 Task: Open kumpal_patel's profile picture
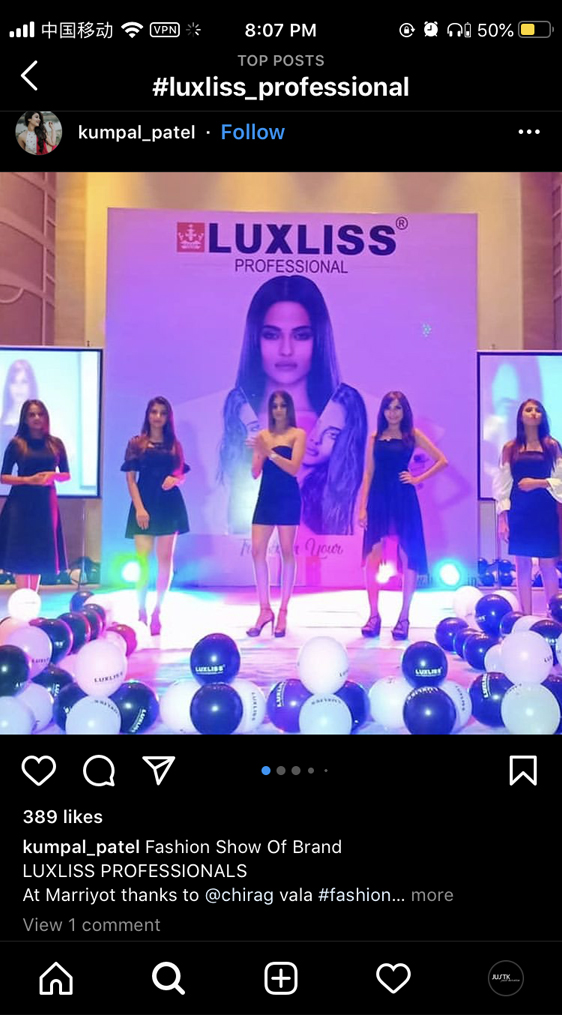click(39, 133)
